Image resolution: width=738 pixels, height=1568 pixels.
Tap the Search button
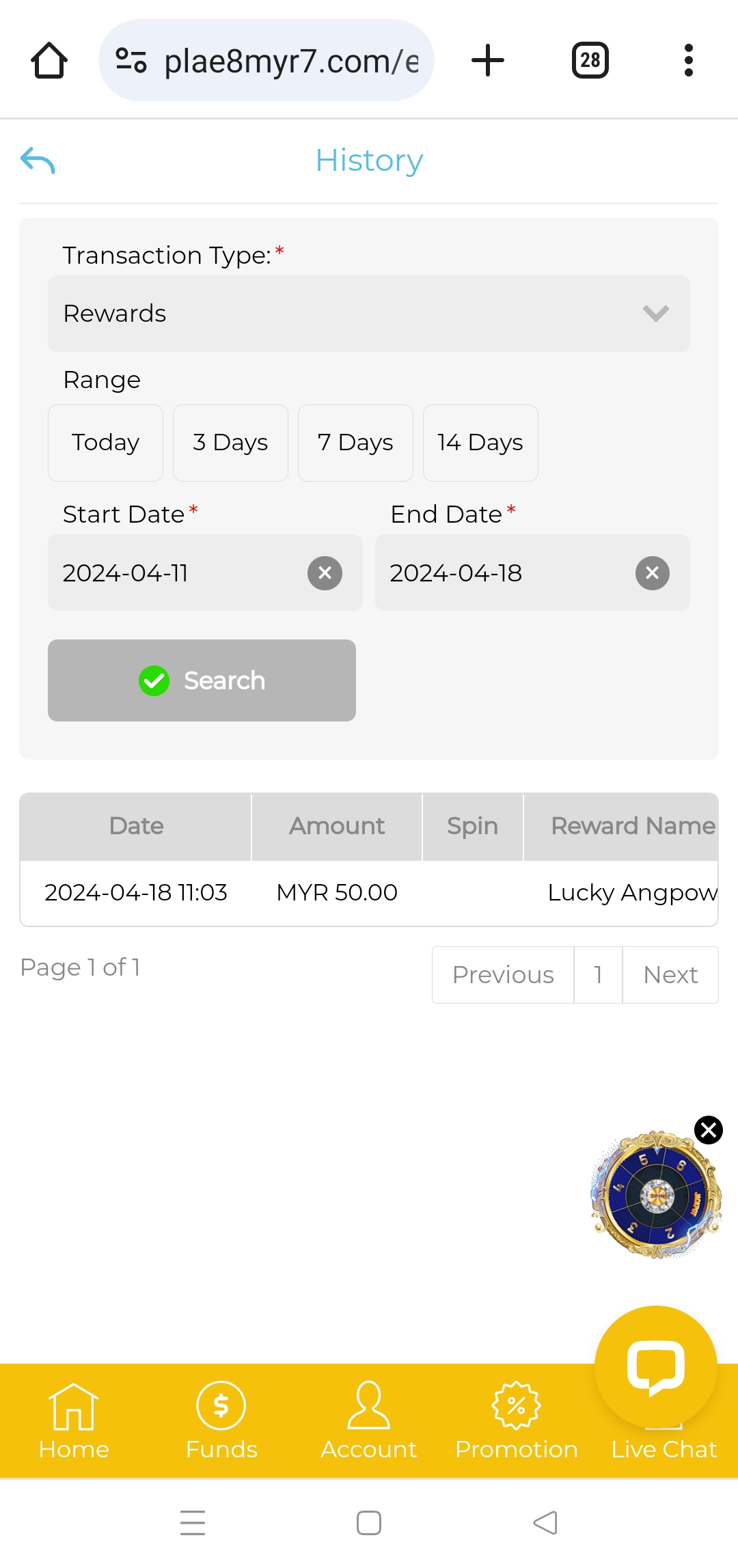(x=202, y=680)
